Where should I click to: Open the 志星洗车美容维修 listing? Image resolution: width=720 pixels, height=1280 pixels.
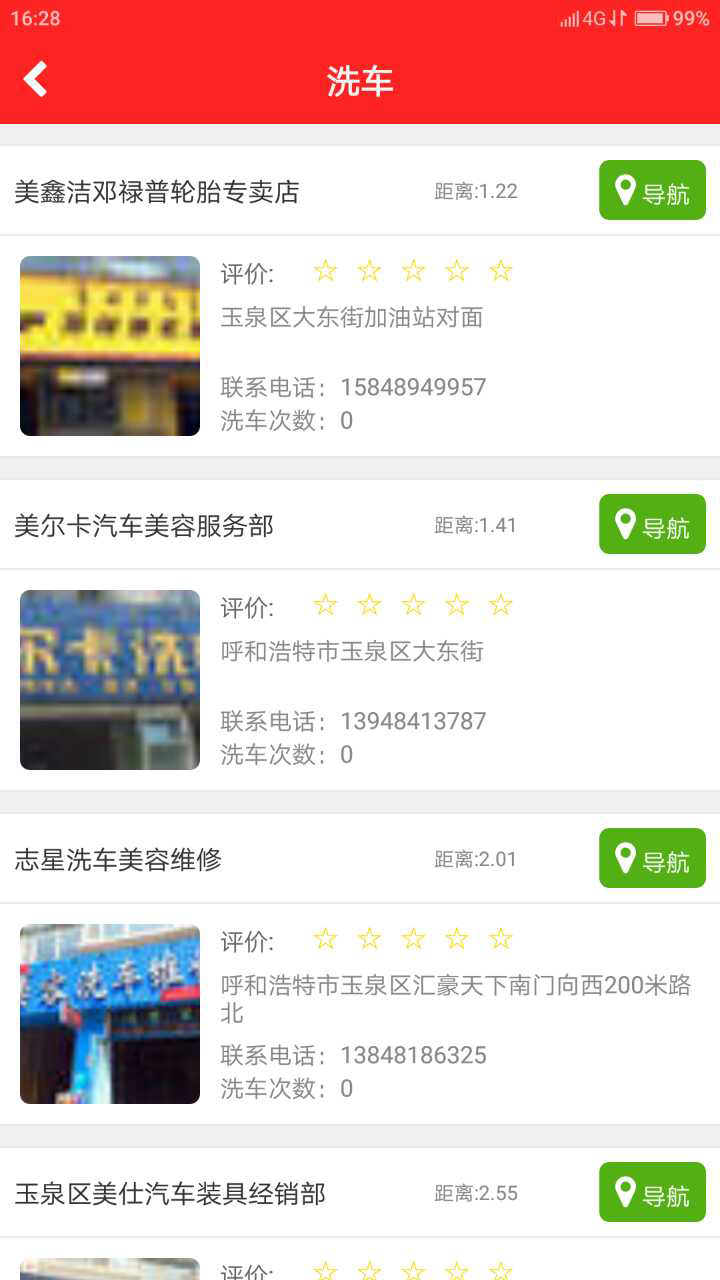click(118, 860)
